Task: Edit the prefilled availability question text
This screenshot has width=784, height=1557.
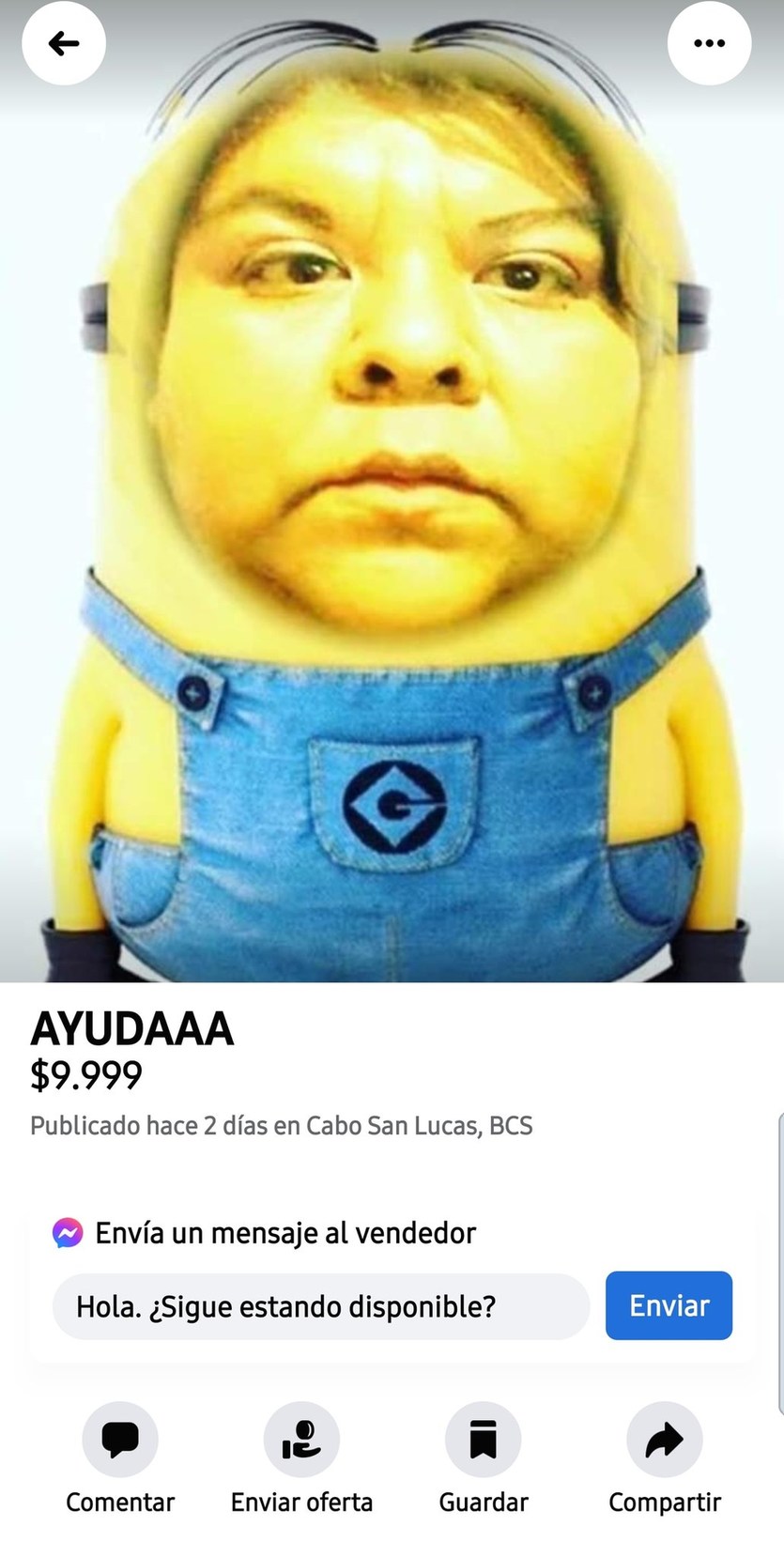Action: coord(285,1305)
